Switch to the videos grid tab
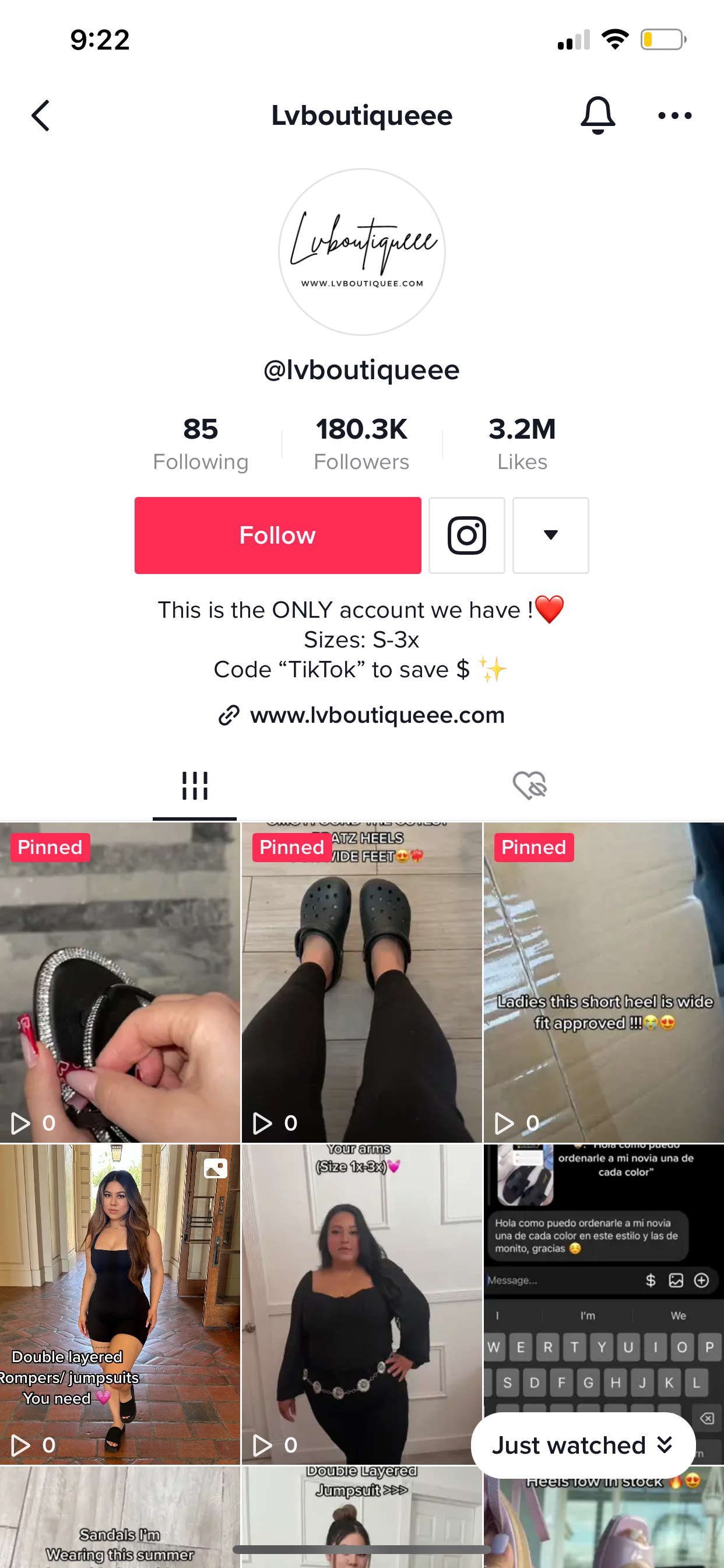The width and height of the screenshot is (724, 1568). (x=195, y=786)
